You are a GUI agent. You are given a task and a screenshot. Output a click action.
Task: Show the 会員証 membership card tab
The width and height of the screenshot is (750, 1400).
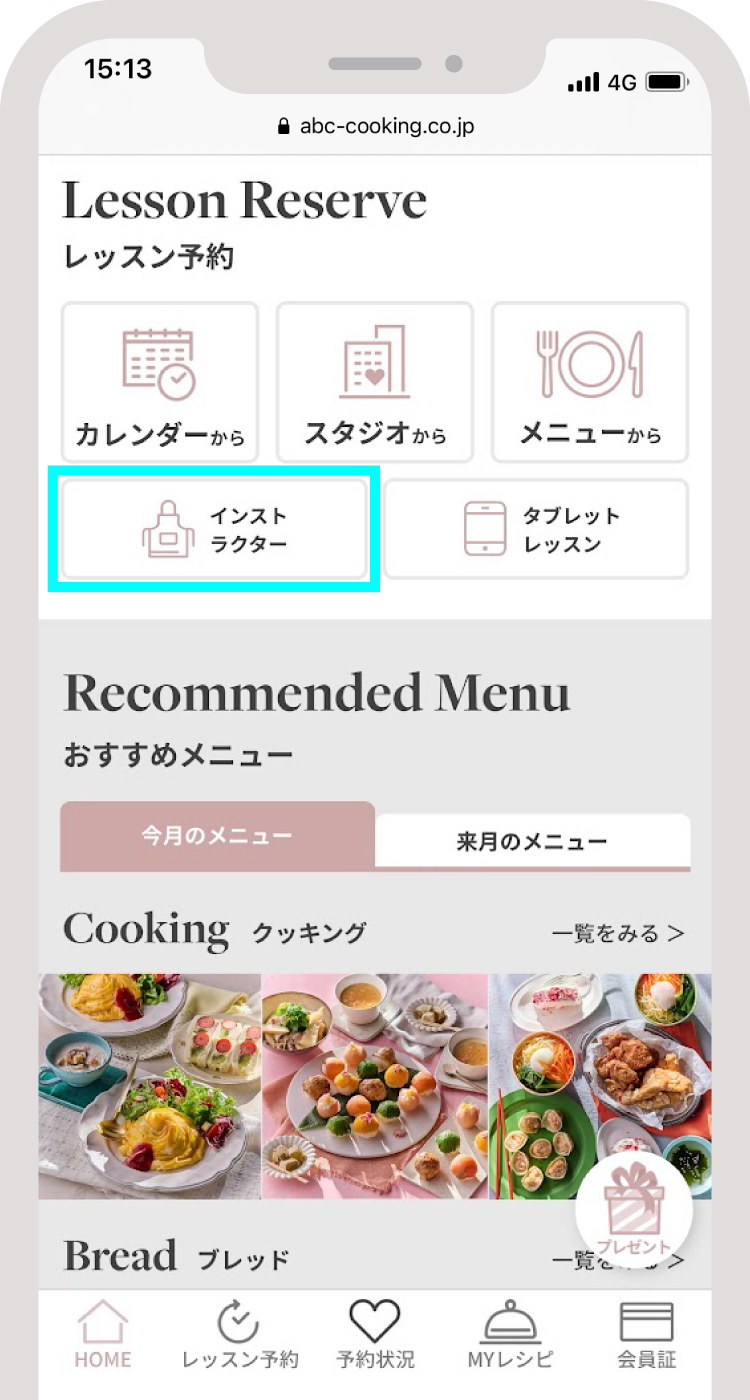(x=646, y=1335)
